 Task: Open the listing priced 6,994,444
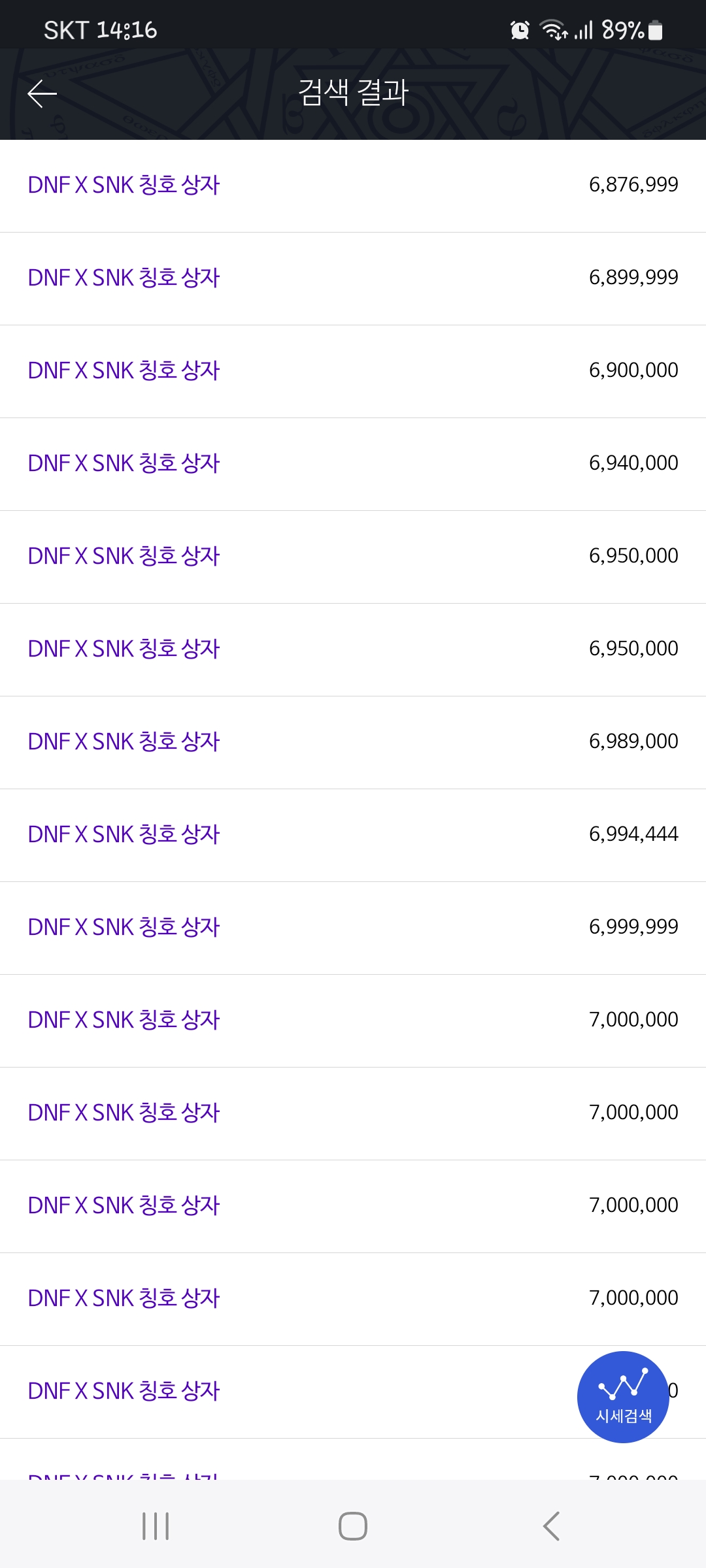coord(353,834)
